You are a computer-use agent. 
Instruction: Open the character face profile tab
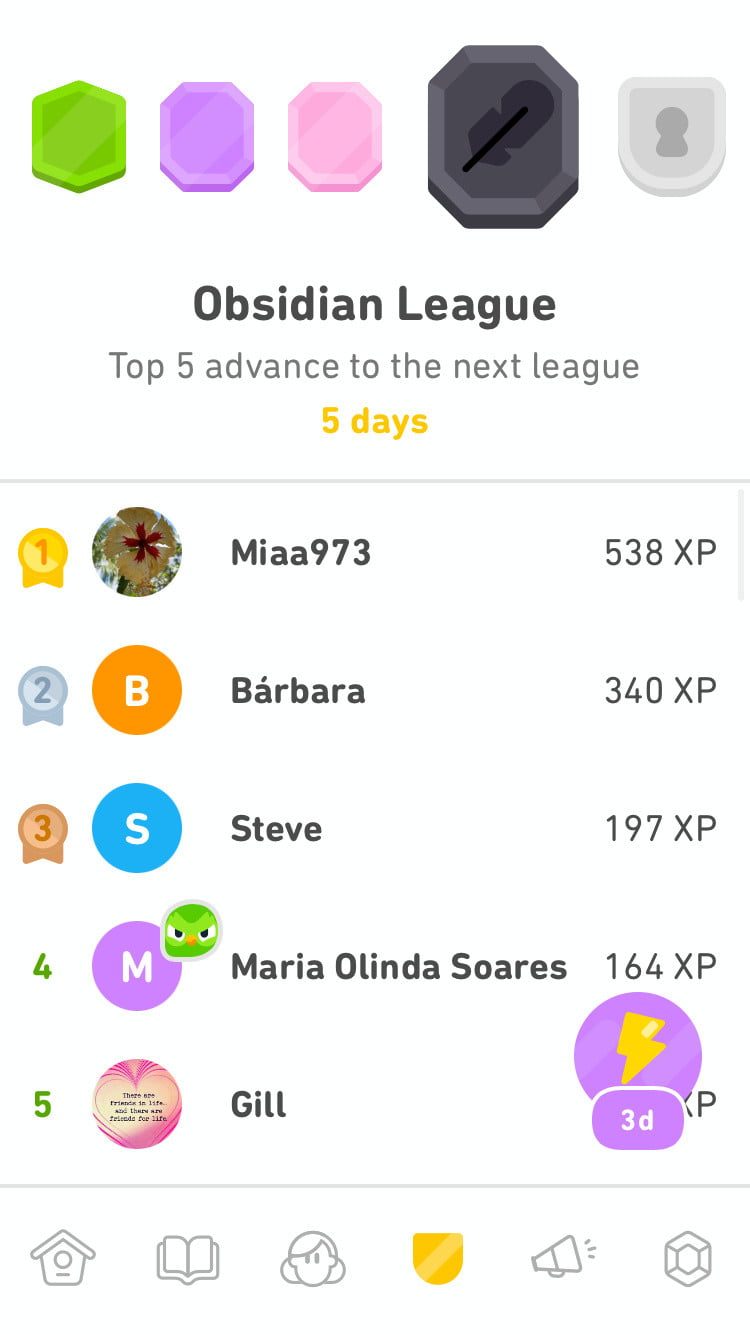coord(313,1258)
